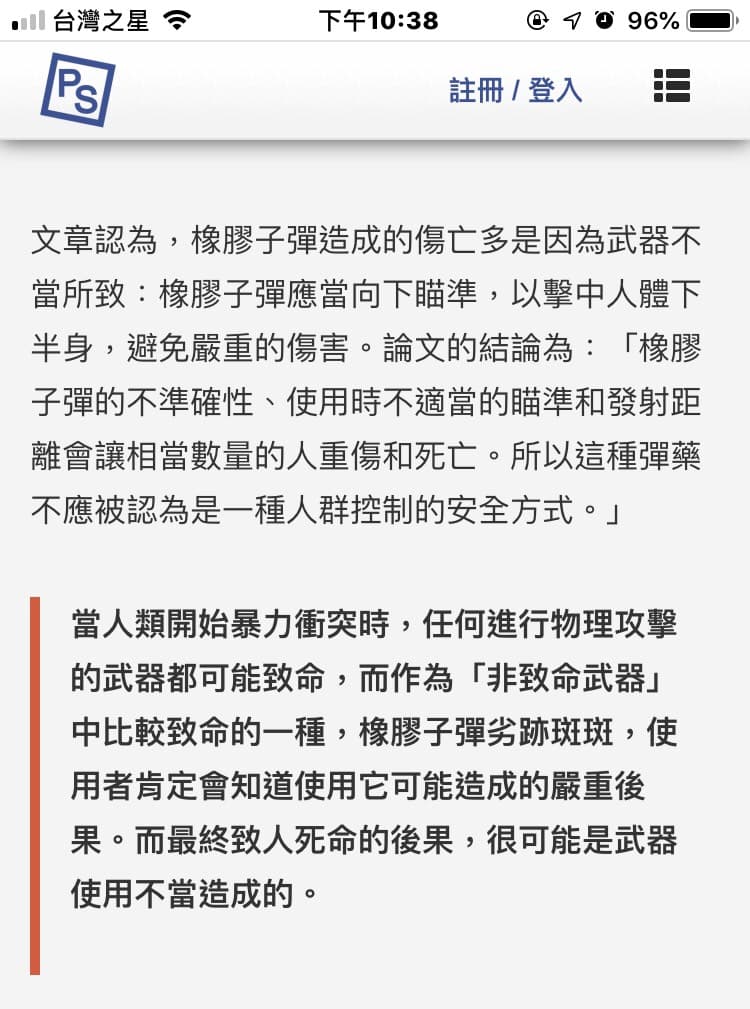Tap the 註冊 / 登入 link
Image resolution: width=750 pixels, height=1009 pixels.
tap(515, 90)
